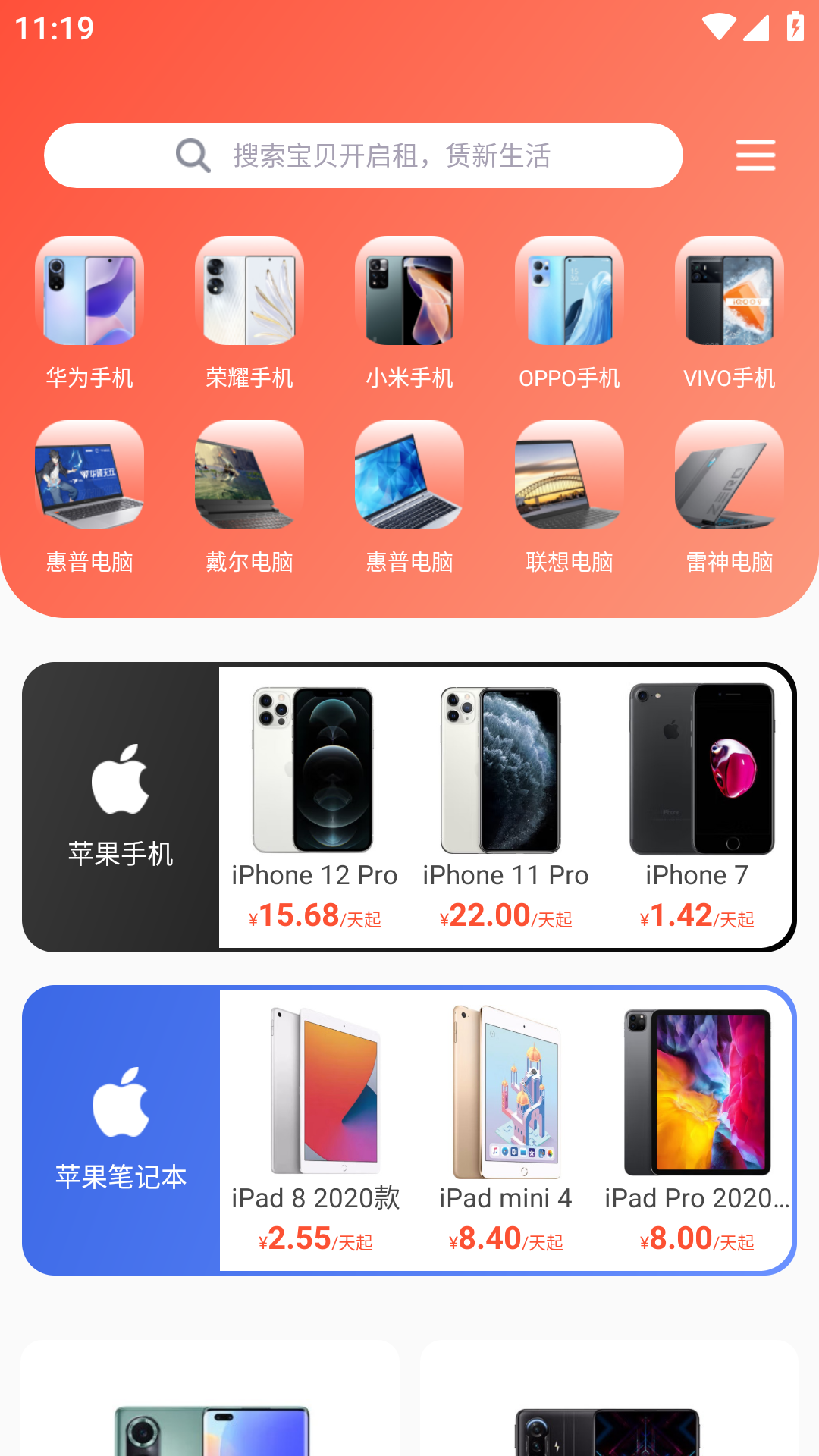This screenshot has height=1456, width=819.
Task: Browse the 雷神电脑 category
Action: pyautogui.click(x=730, y=498)
